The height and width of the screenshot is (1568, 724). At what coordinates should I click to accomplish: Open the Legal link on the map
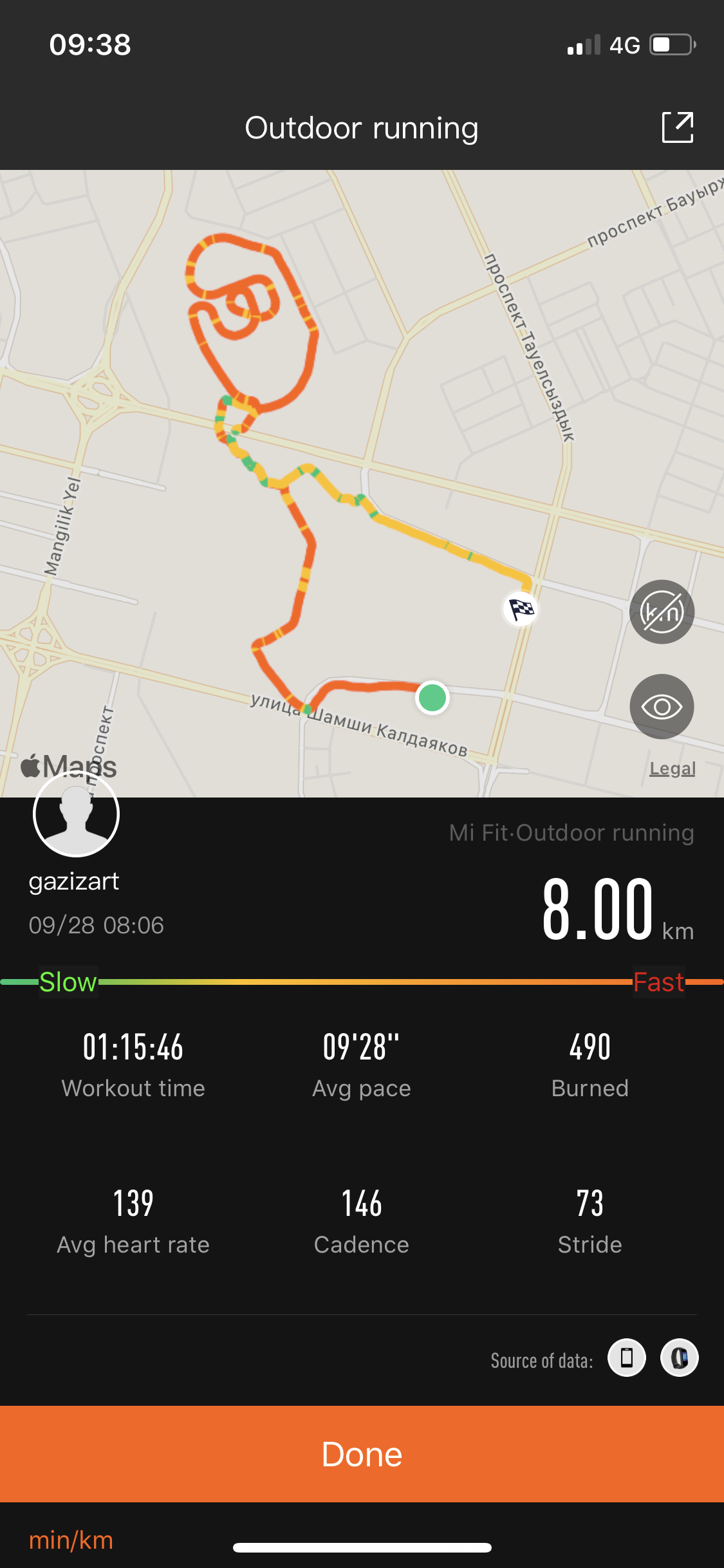click(x=672, y=769)
